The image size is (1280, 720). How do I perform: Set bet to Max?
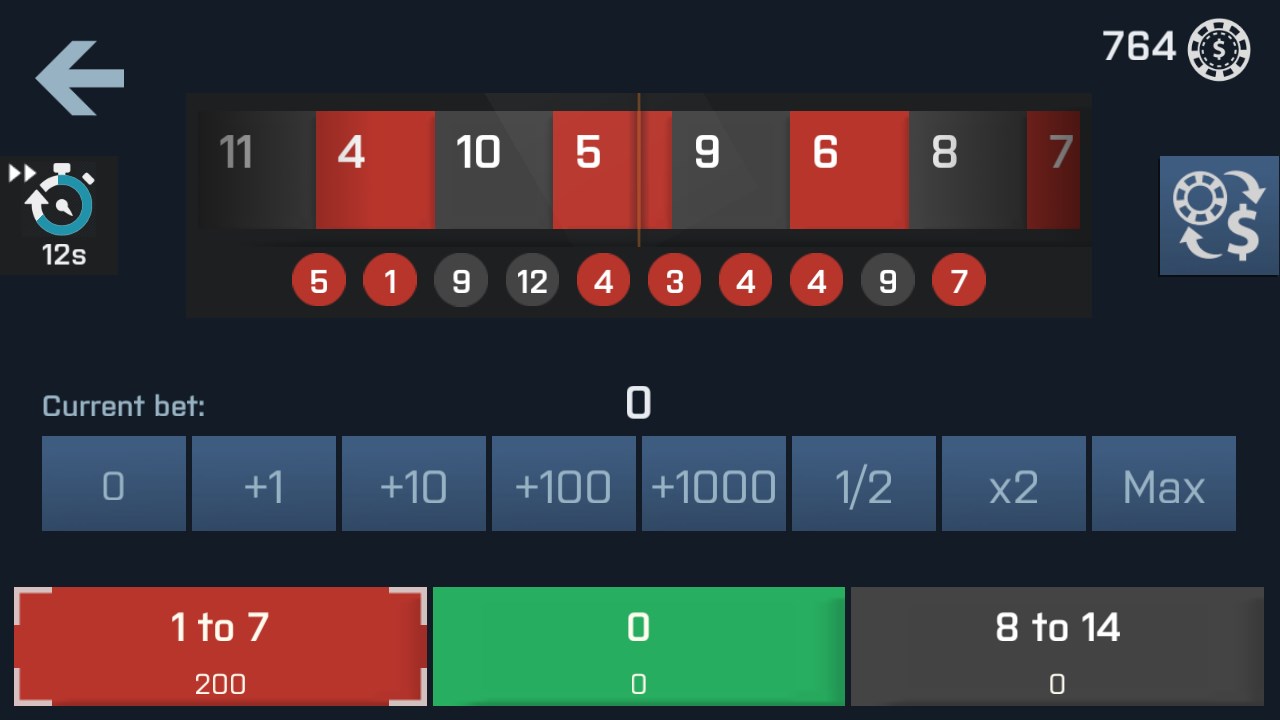pos(1164,485)
